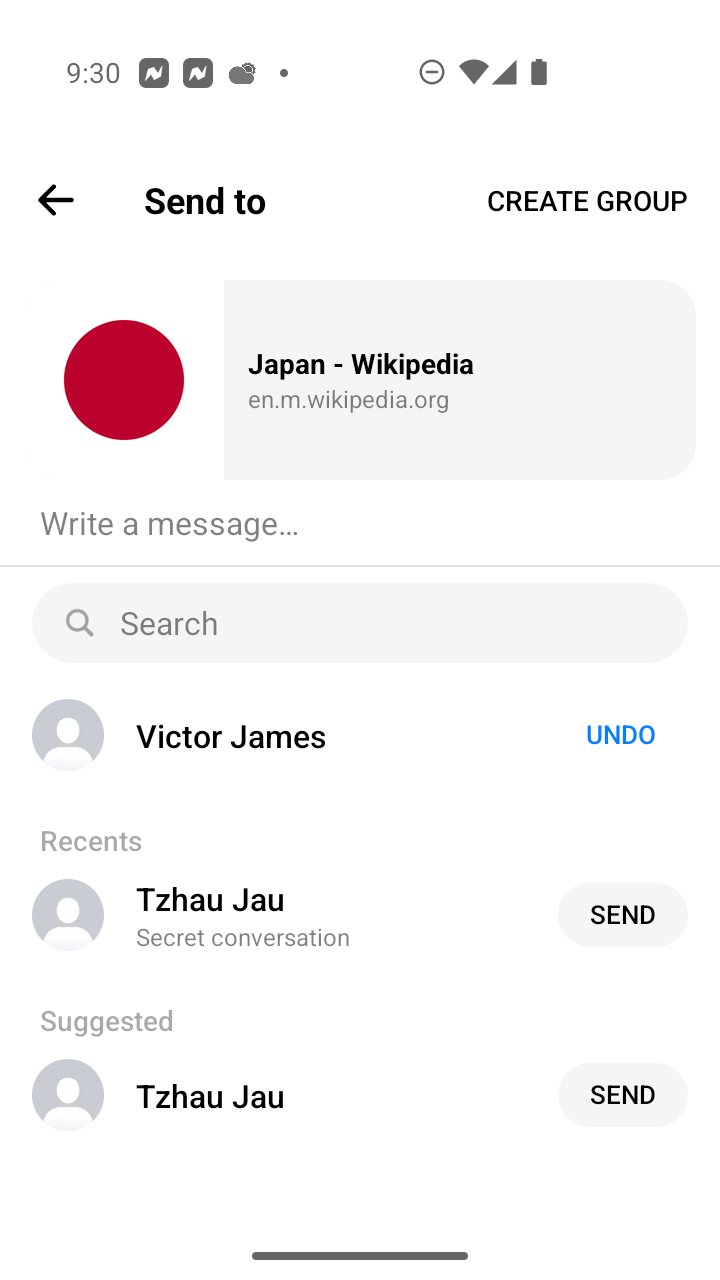The image size is (720, 1280).
Task: Send to Tzhau Jau secret conversation
Action: click(622, 915)
